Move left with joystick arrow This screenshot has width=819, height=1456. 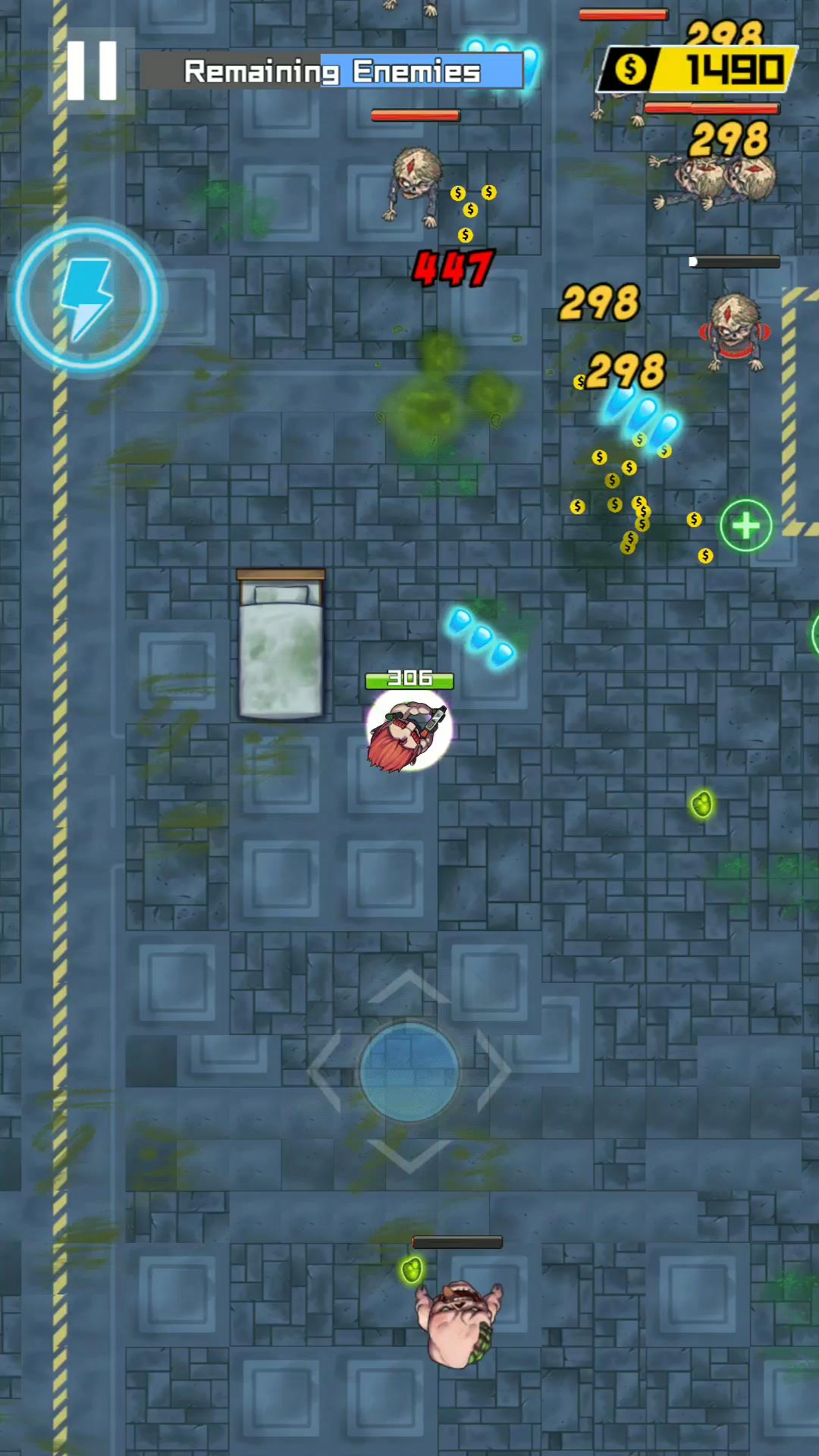pyautogui.click(x=325, y=1072)
